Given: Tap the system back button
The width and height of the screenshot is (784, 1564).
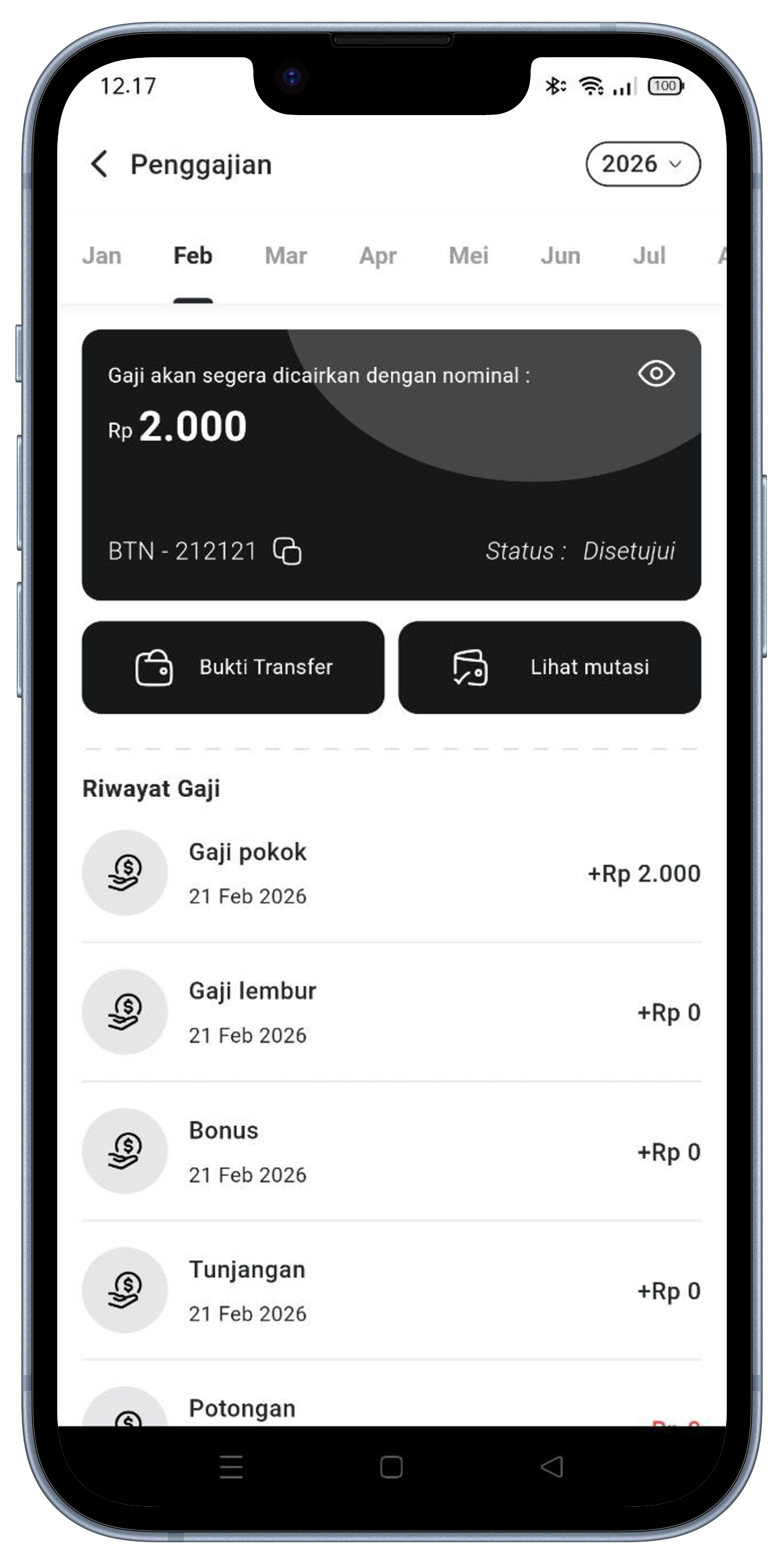Looking at the screenshot, I should (x=552, y=1467).
